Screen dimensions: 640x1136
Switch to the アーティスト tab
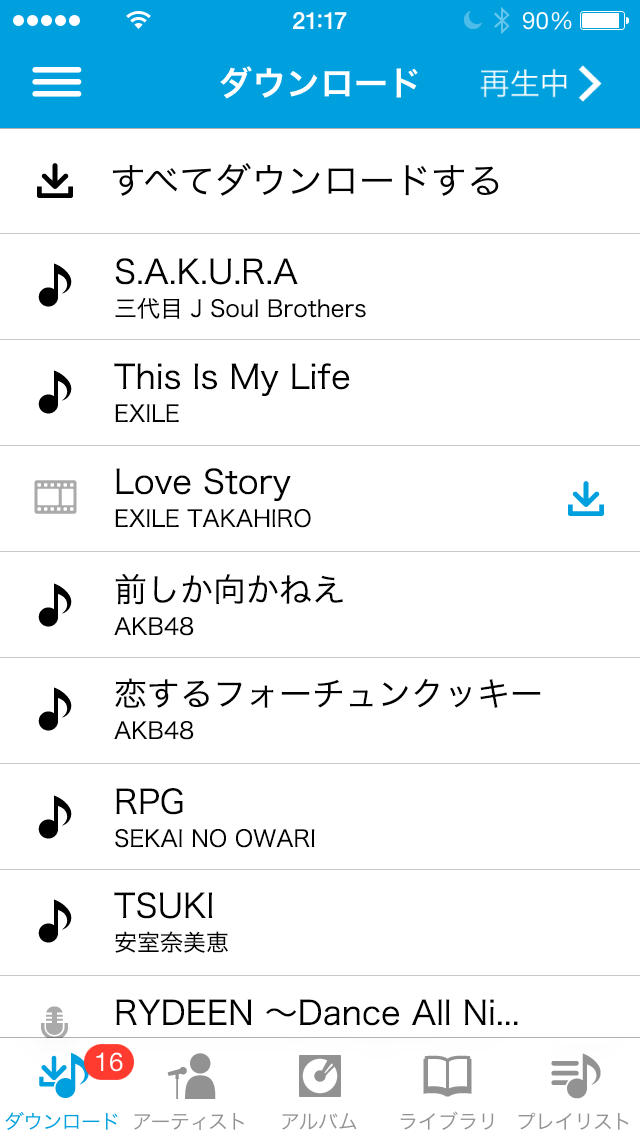click(x=189, y=1088)
